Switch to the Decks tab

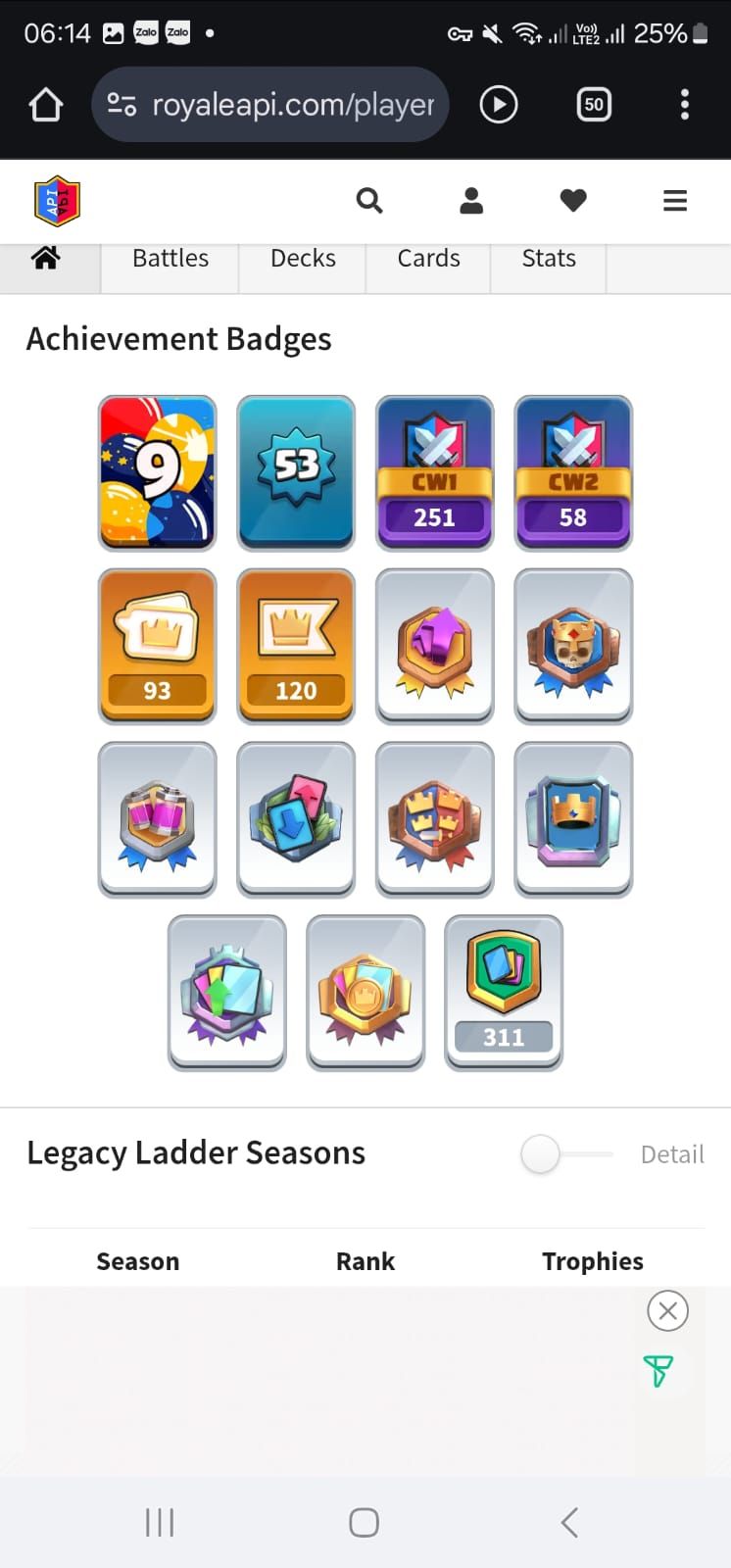point(303,259)
